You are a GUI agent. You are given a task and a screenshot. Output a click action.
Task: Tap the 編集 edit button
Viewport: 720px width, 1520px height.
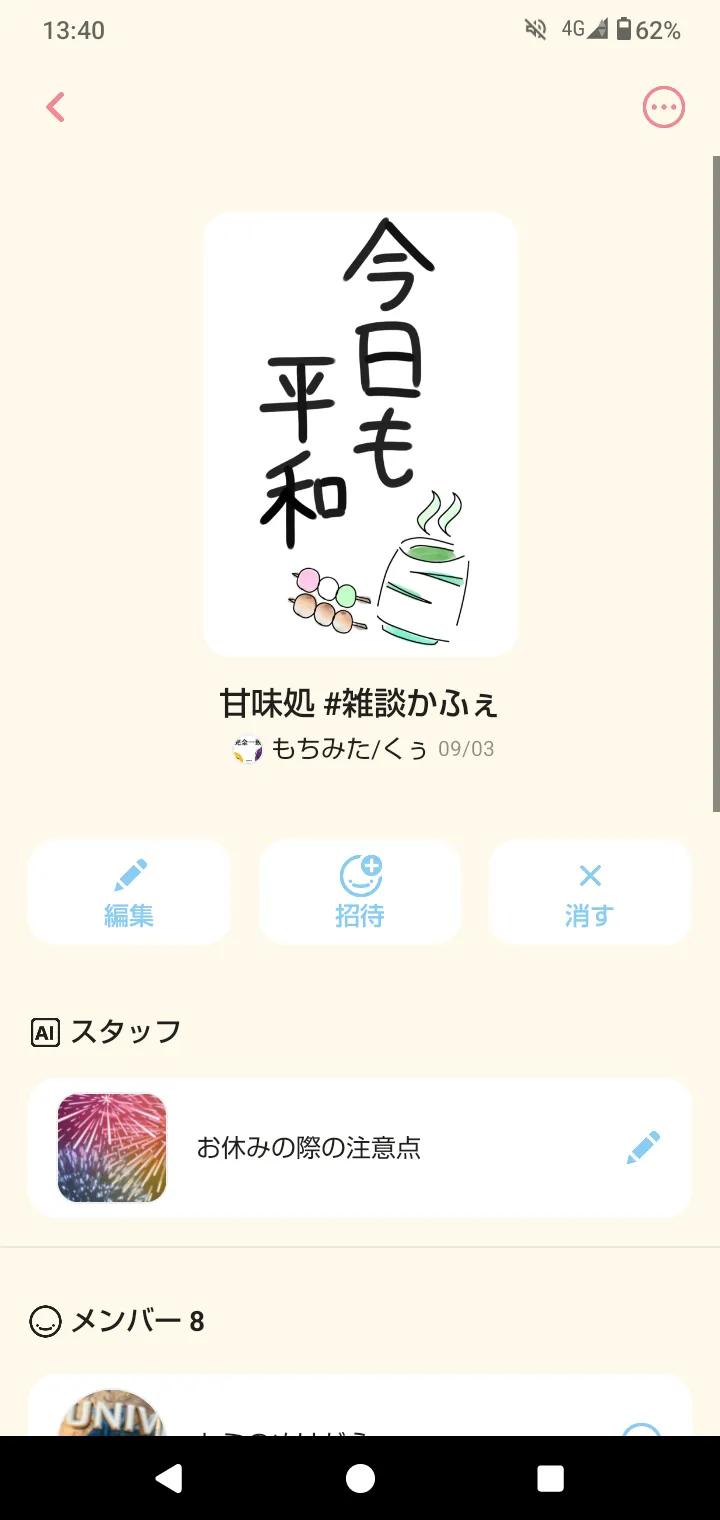click(129, 892)
